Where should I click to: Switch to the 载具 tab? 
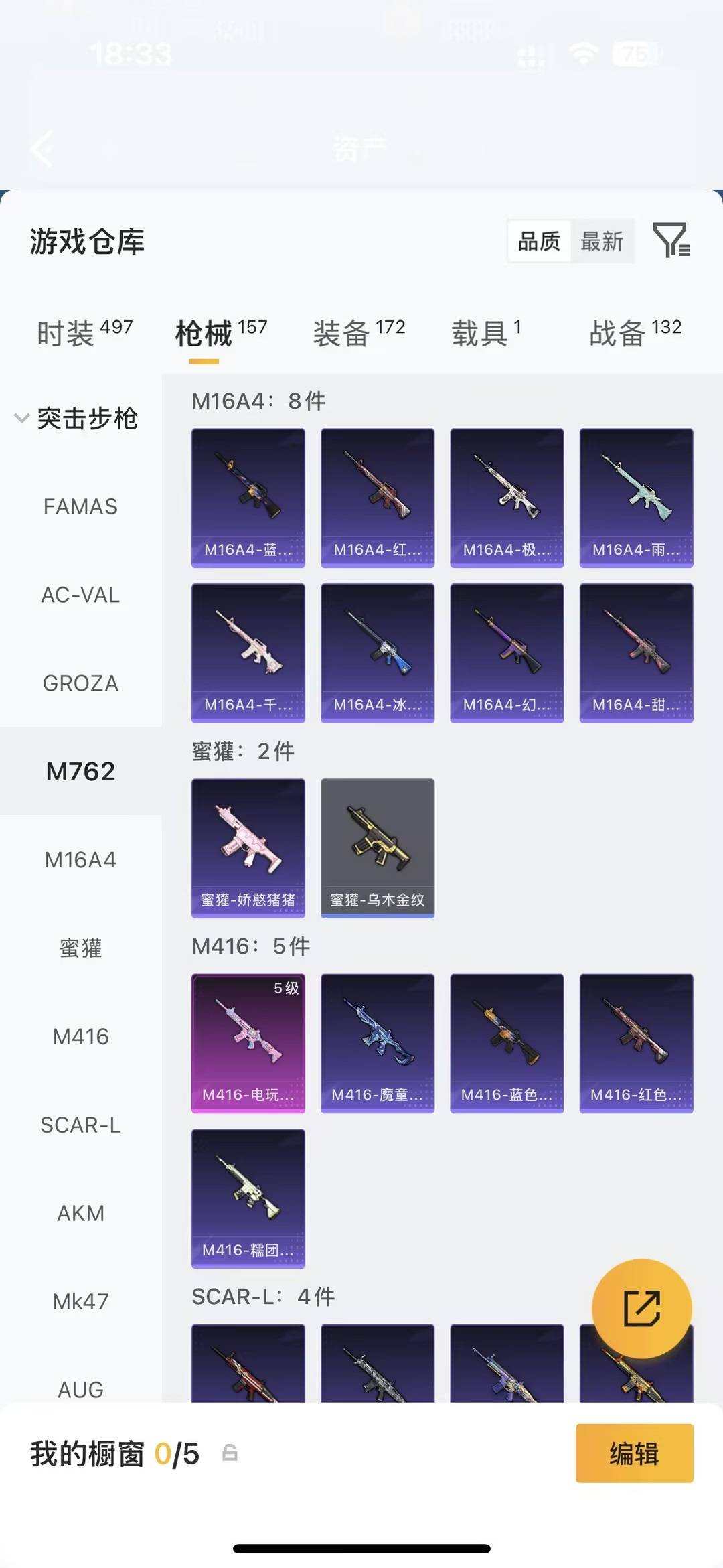pos(486,332)
